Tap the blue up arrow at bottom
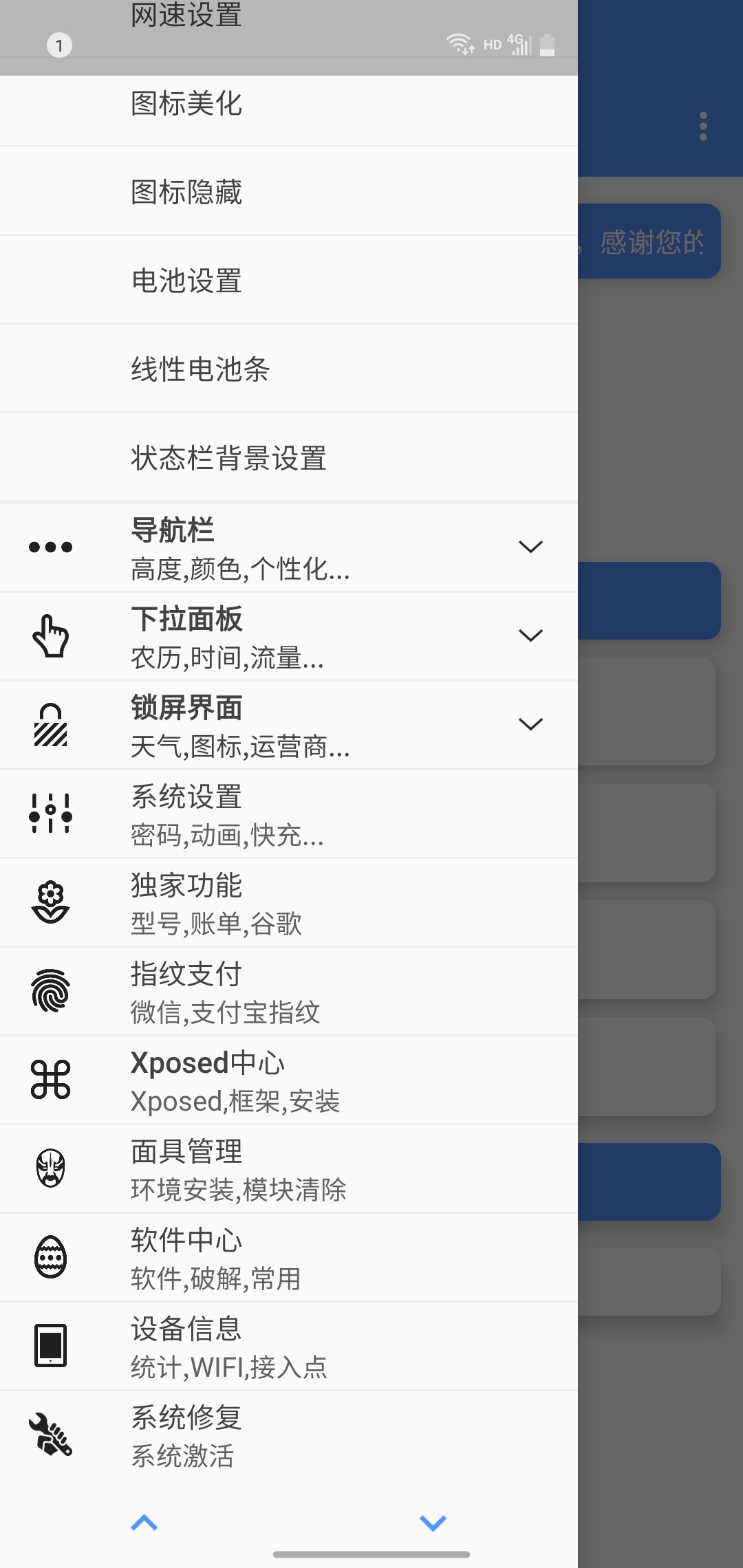 click(144, 1523)
